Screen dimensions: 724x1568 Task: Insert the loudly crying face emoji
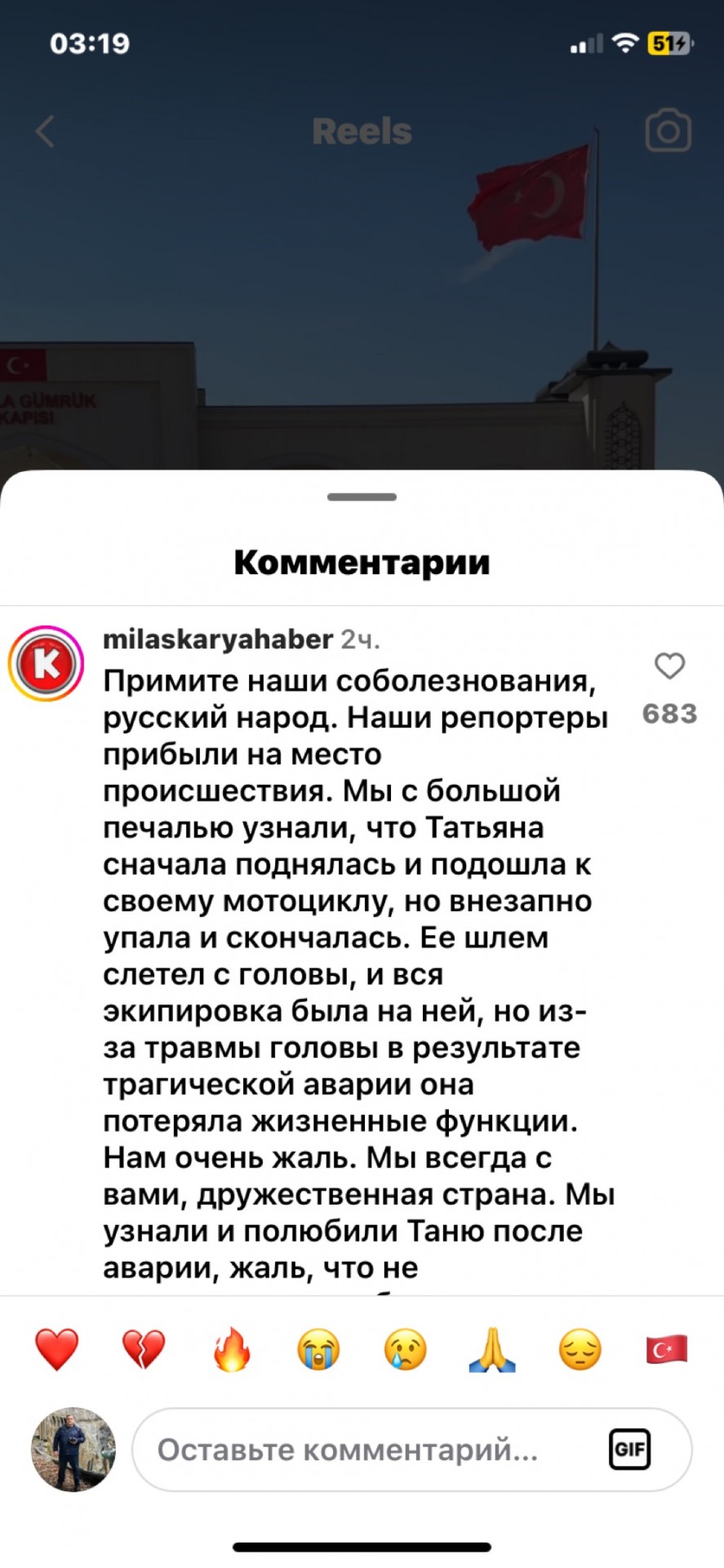(x=318, y=1348)
